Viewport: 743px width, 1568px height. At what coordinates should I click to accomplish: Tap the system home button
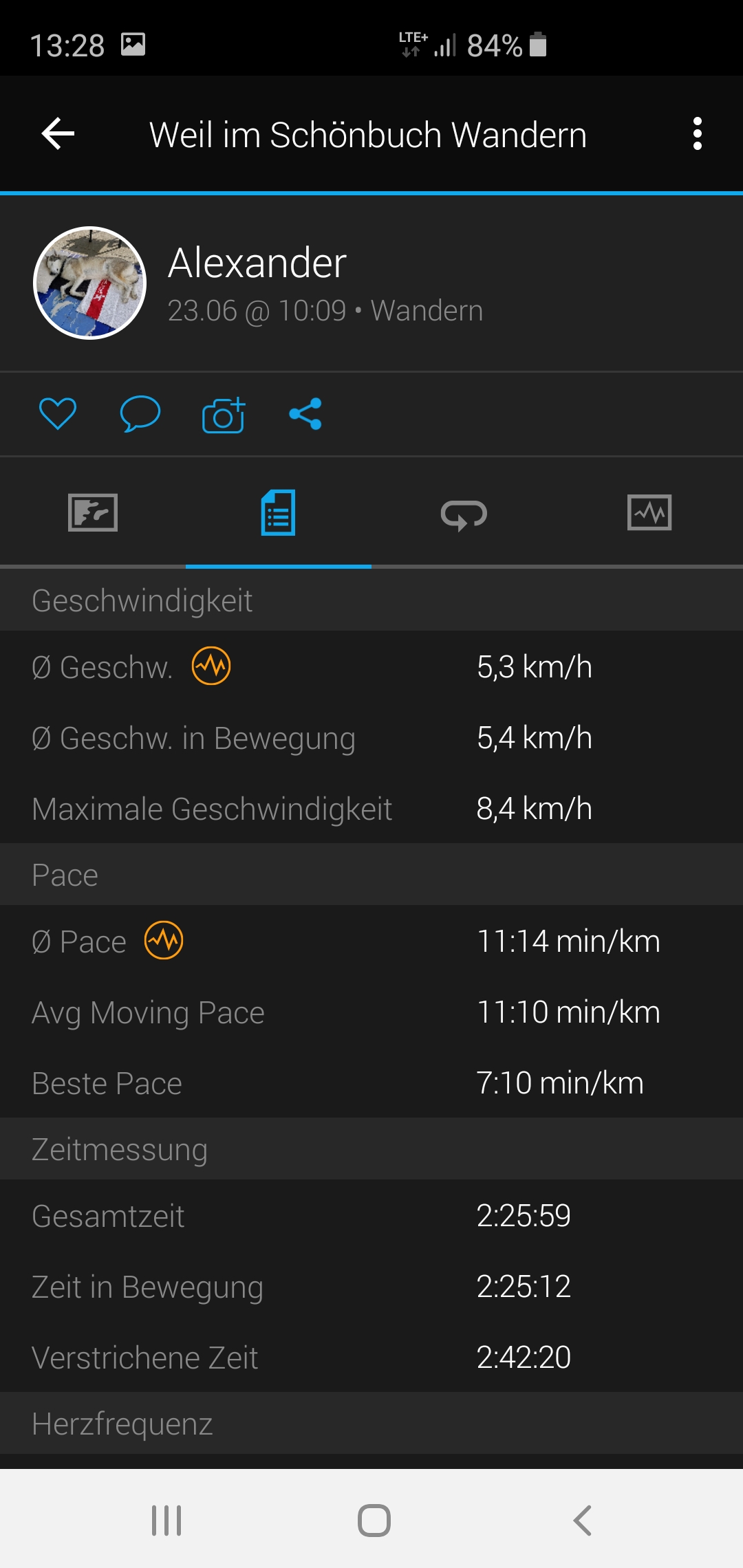[374, 1520]
